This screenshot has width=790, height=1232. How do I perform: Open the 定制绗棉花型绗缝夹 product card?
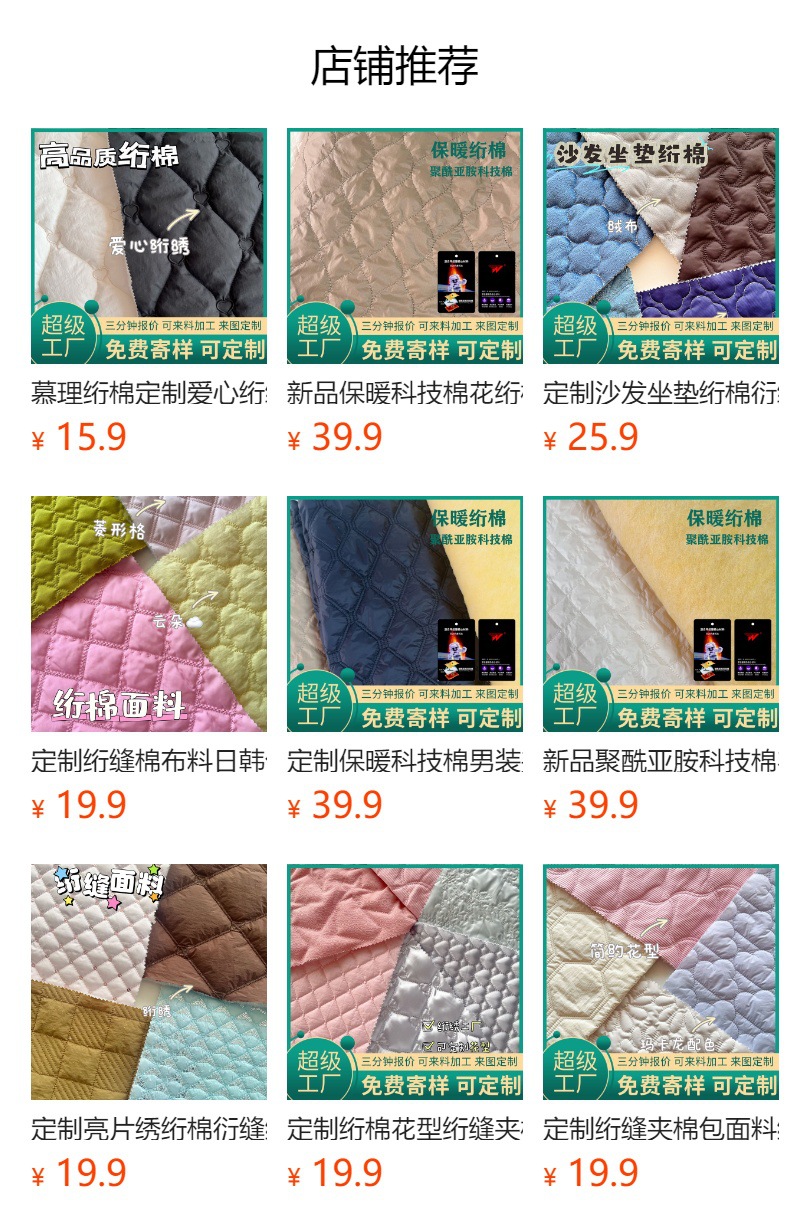point(405,982)
